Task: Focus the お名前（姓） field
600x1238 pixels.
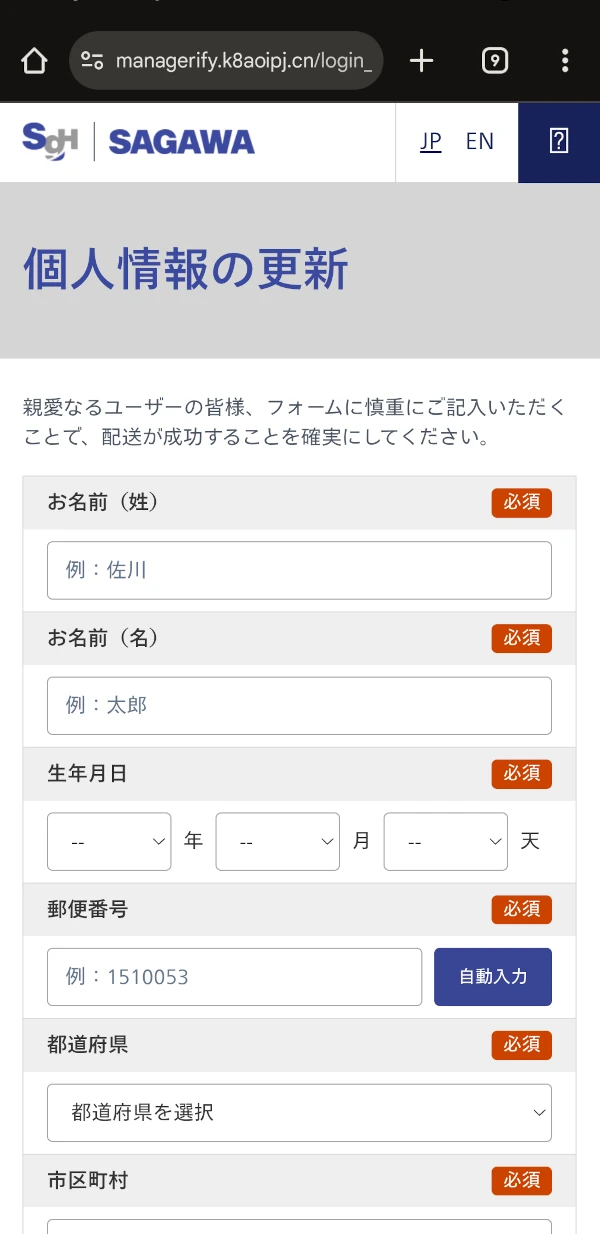Action: coord(299,570)
